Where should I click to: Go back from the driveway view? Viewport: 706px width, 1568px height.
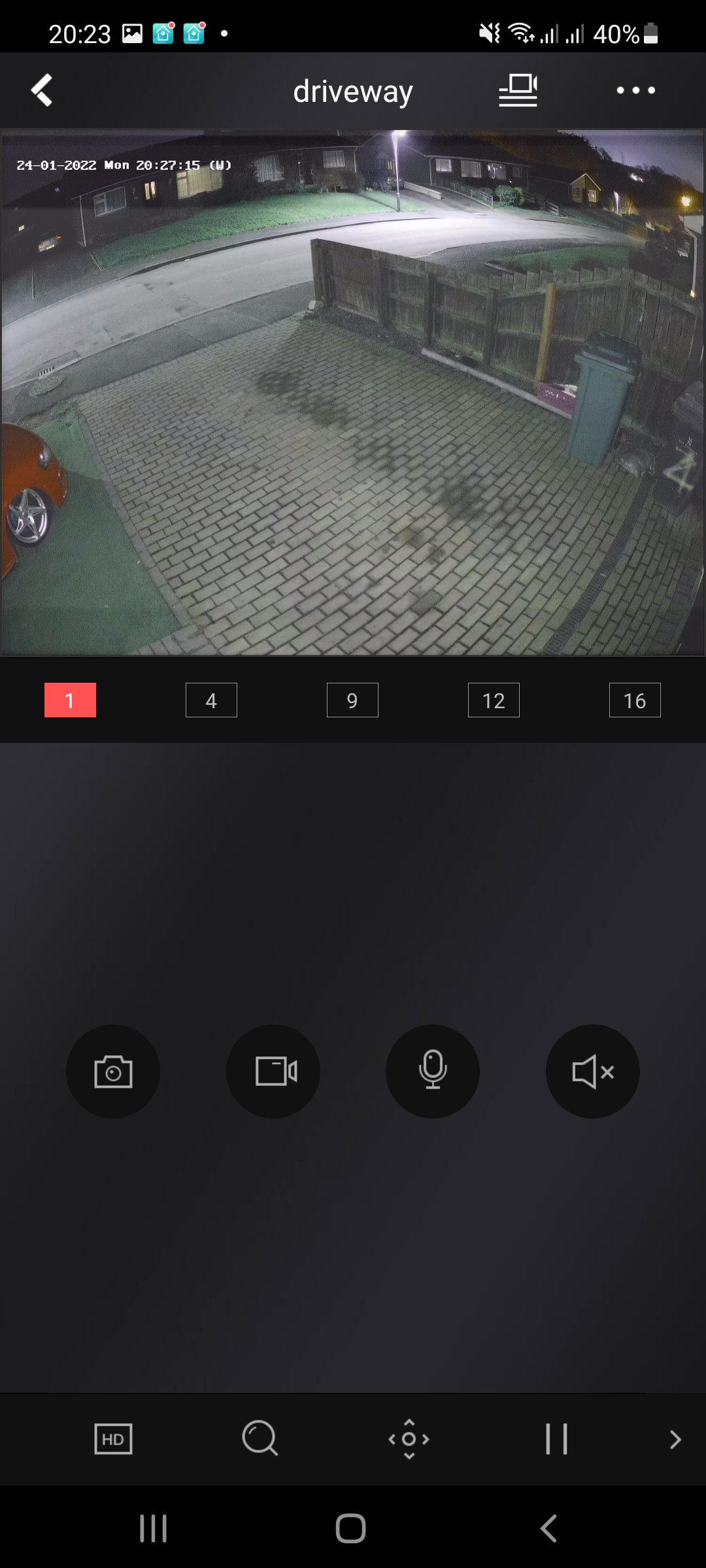point(42,90)
